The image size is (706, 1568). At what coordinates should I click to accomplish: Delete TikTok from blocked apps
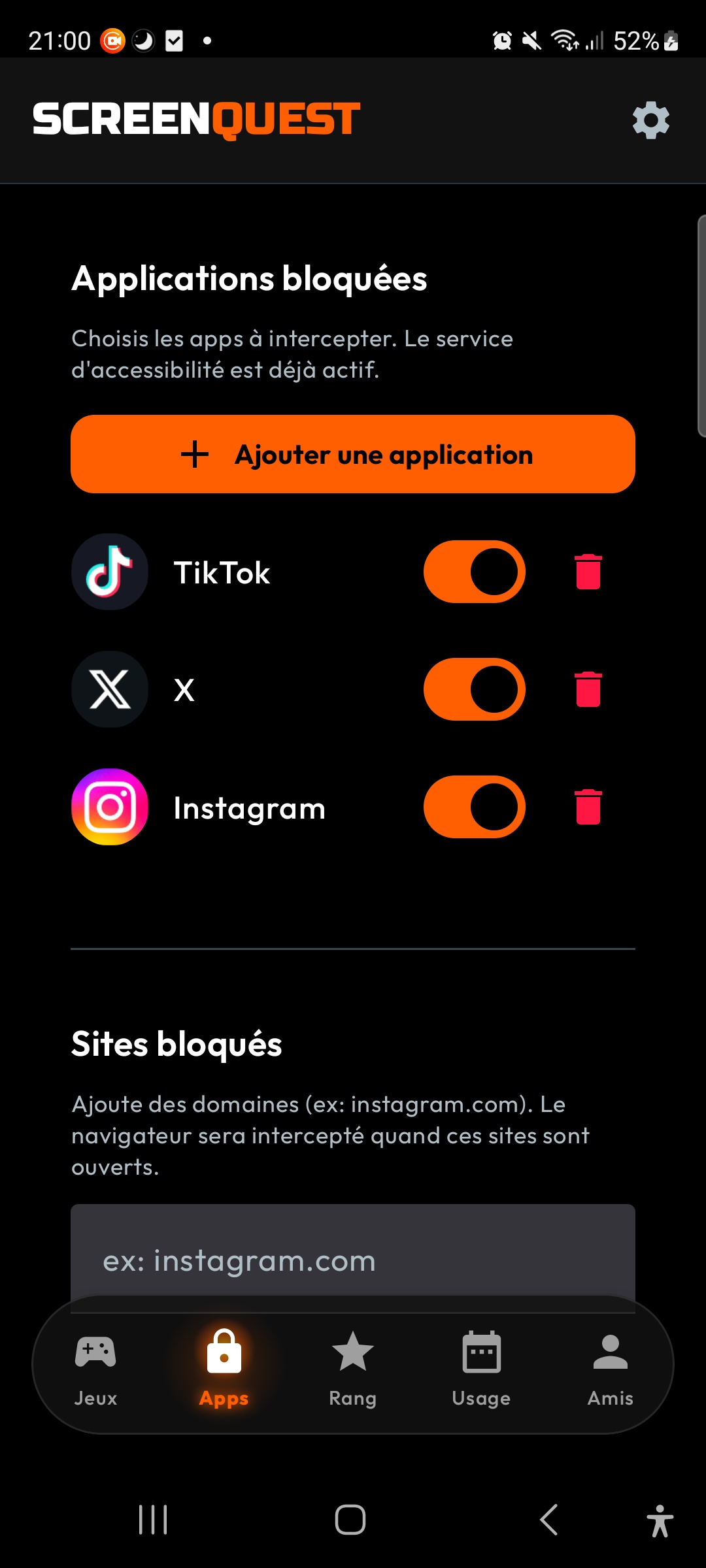click(x=587, y=572)
